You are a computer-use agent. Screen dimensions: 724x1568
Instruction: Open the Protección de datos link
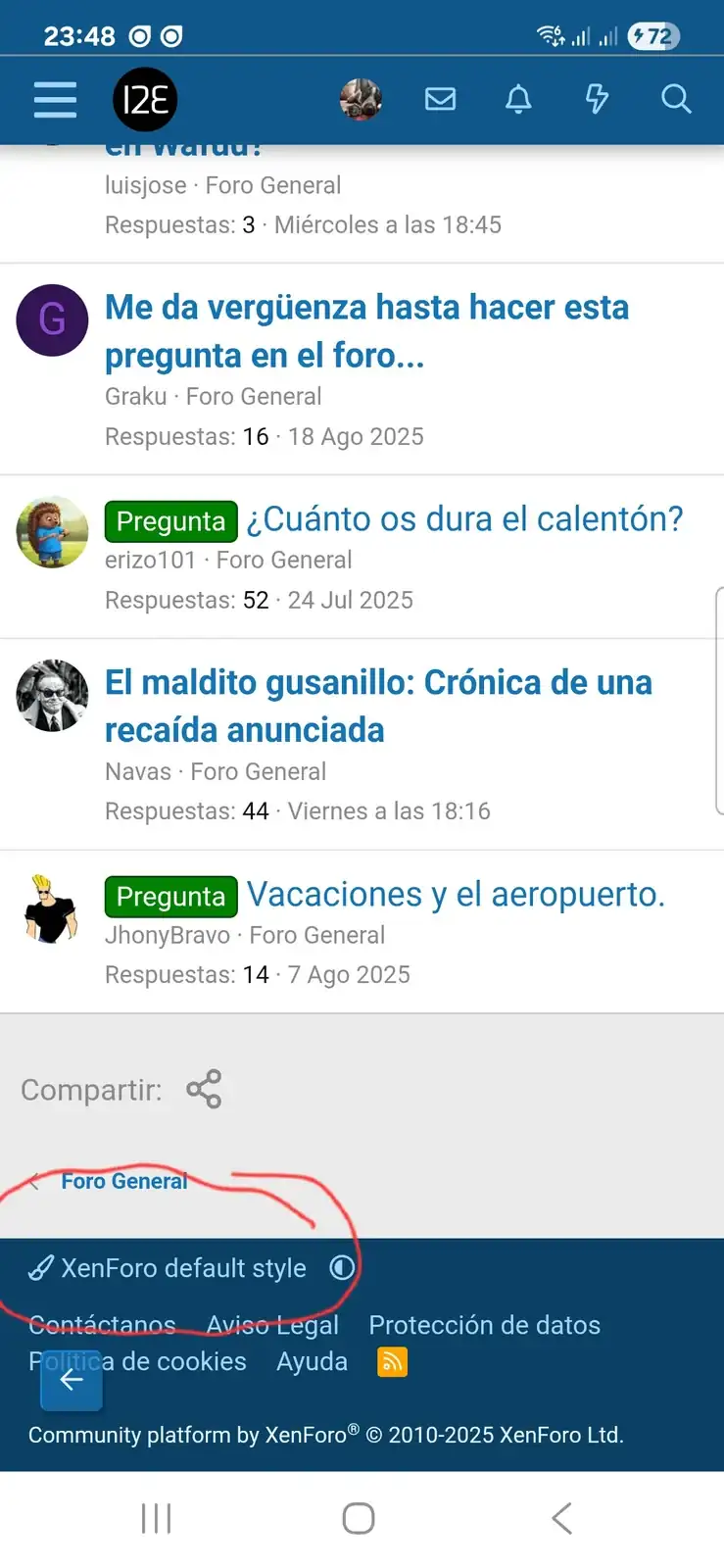tap(484, 1325)
